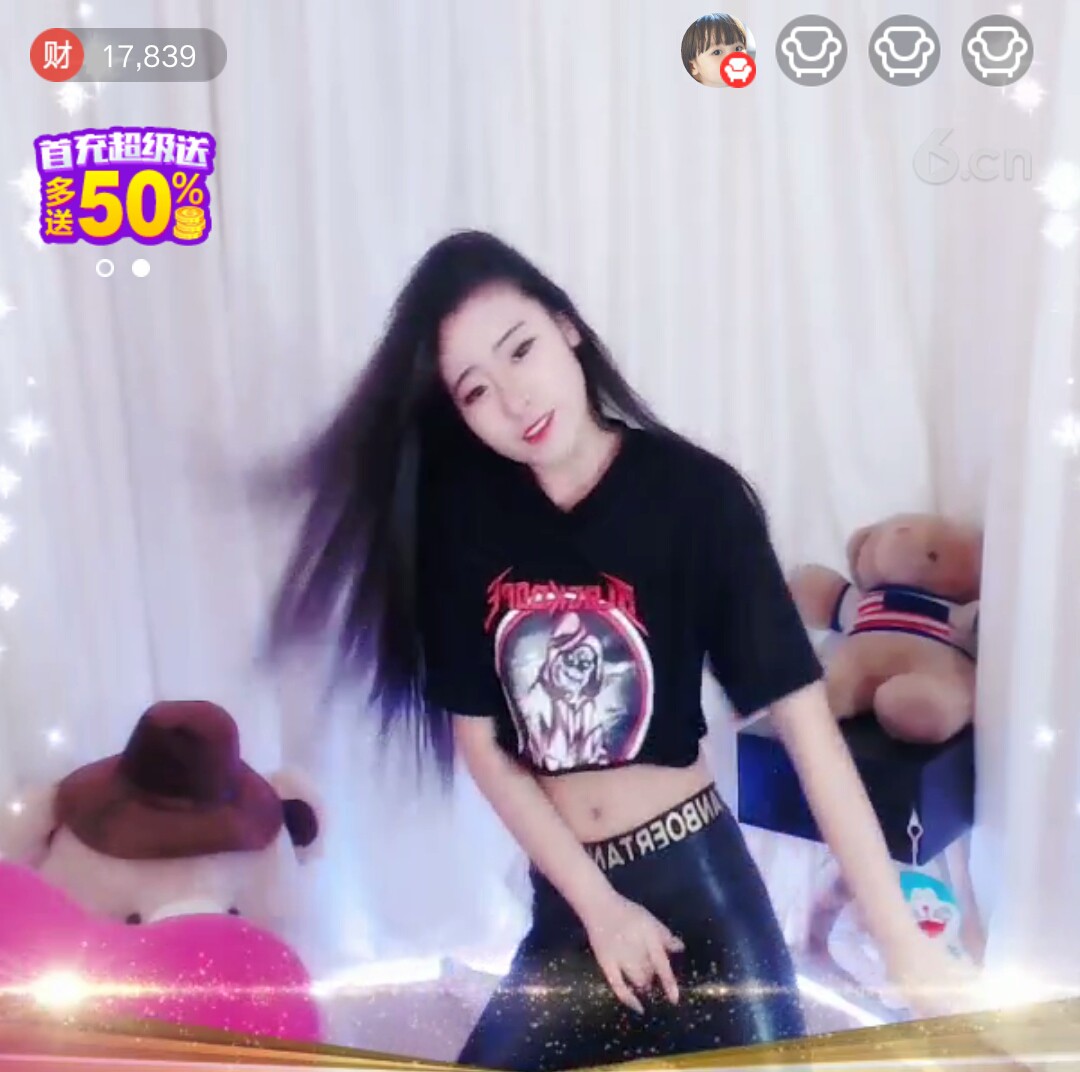The height and width of the screenshot is (1072, 1080).
Task: Grab the last empty sofa seat
Action: point(997,50)
